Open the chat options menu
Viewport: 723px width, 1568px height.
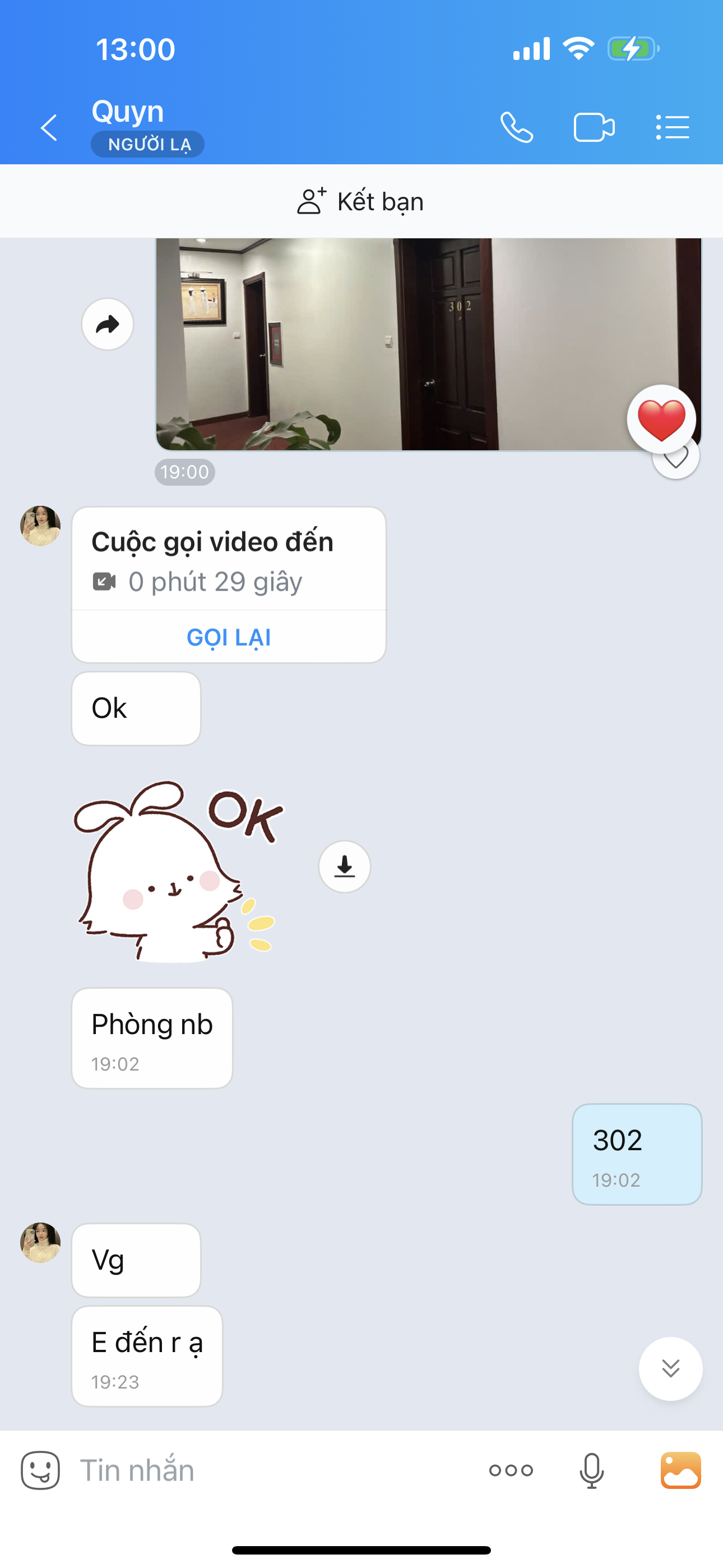coord(673,128)
